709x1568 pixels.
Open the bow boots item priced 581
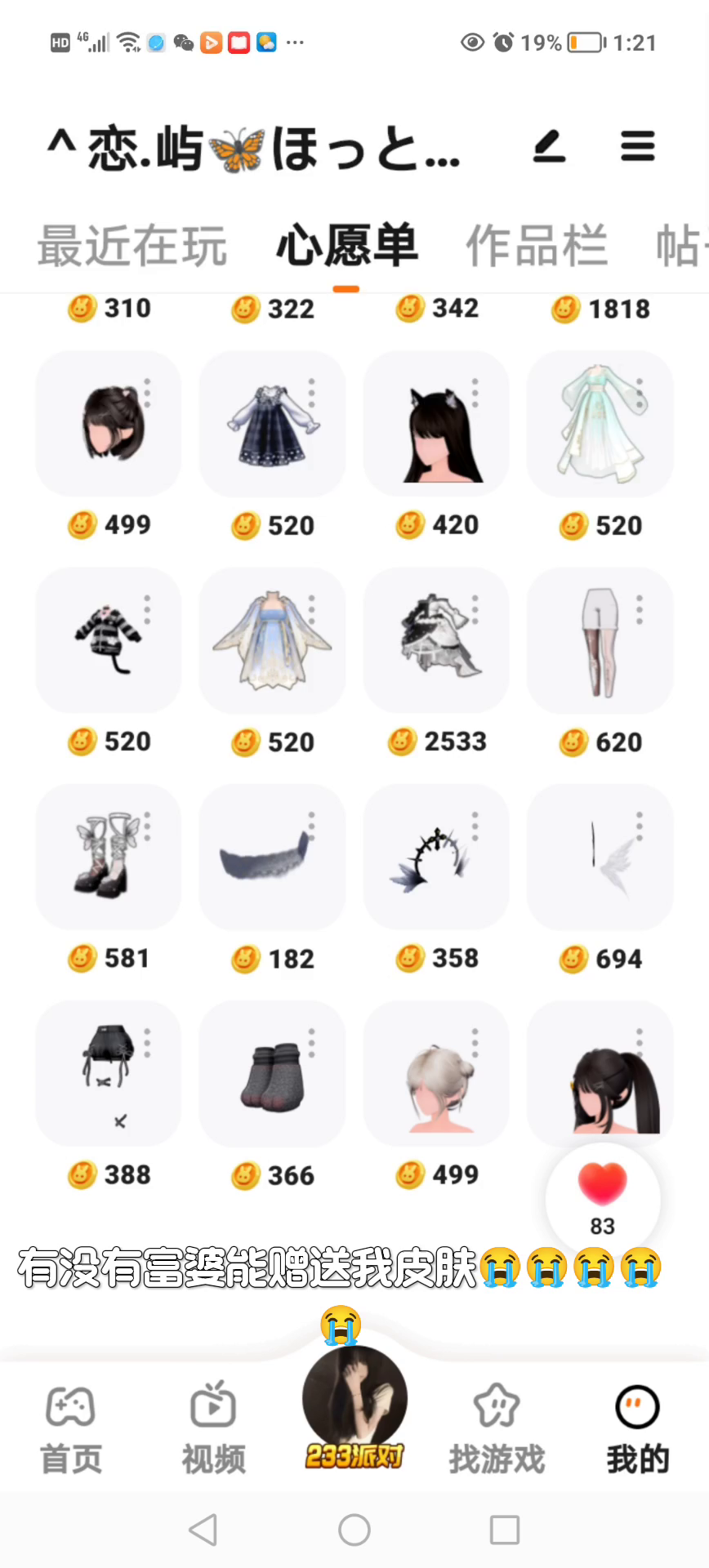point(108,857)
